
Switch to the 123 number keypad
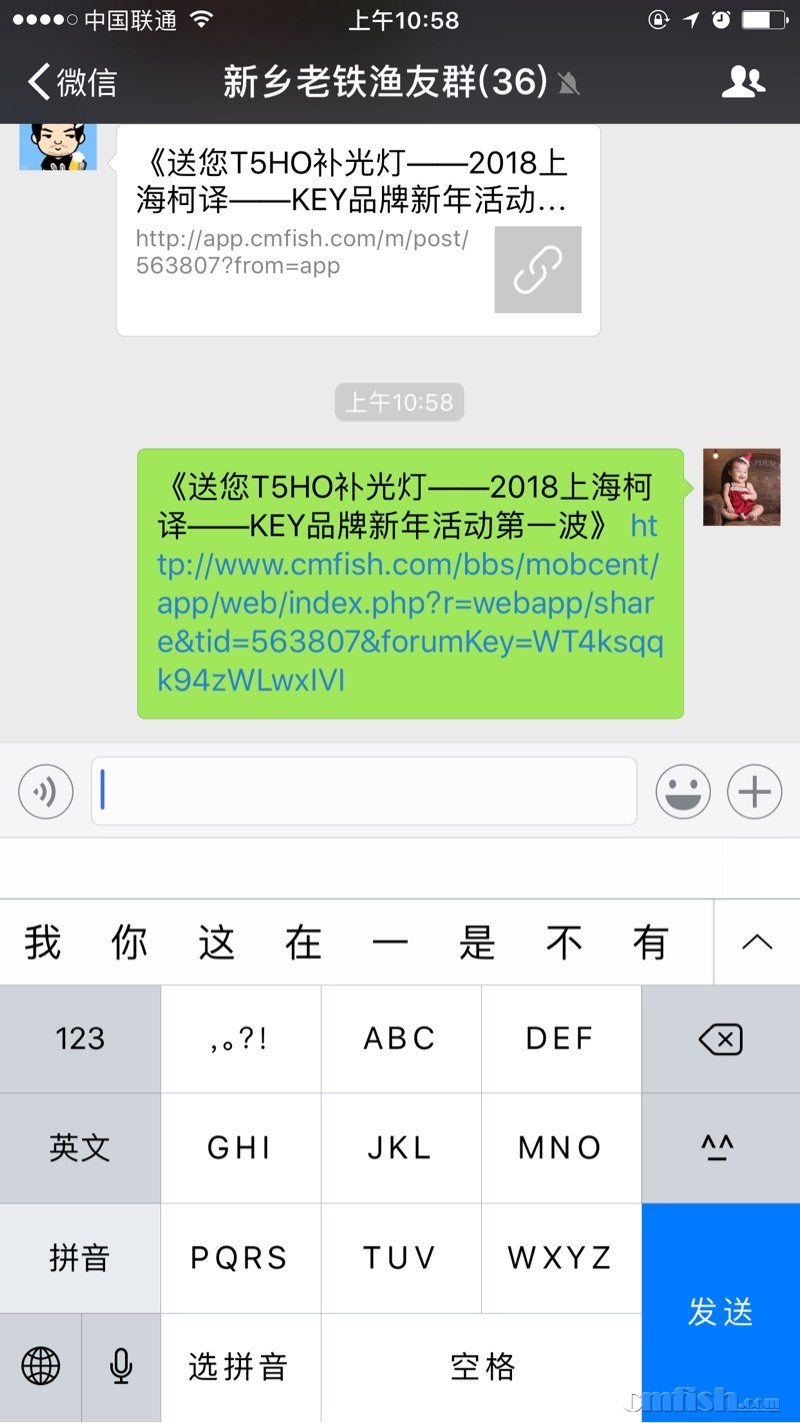click(80, 1039)
